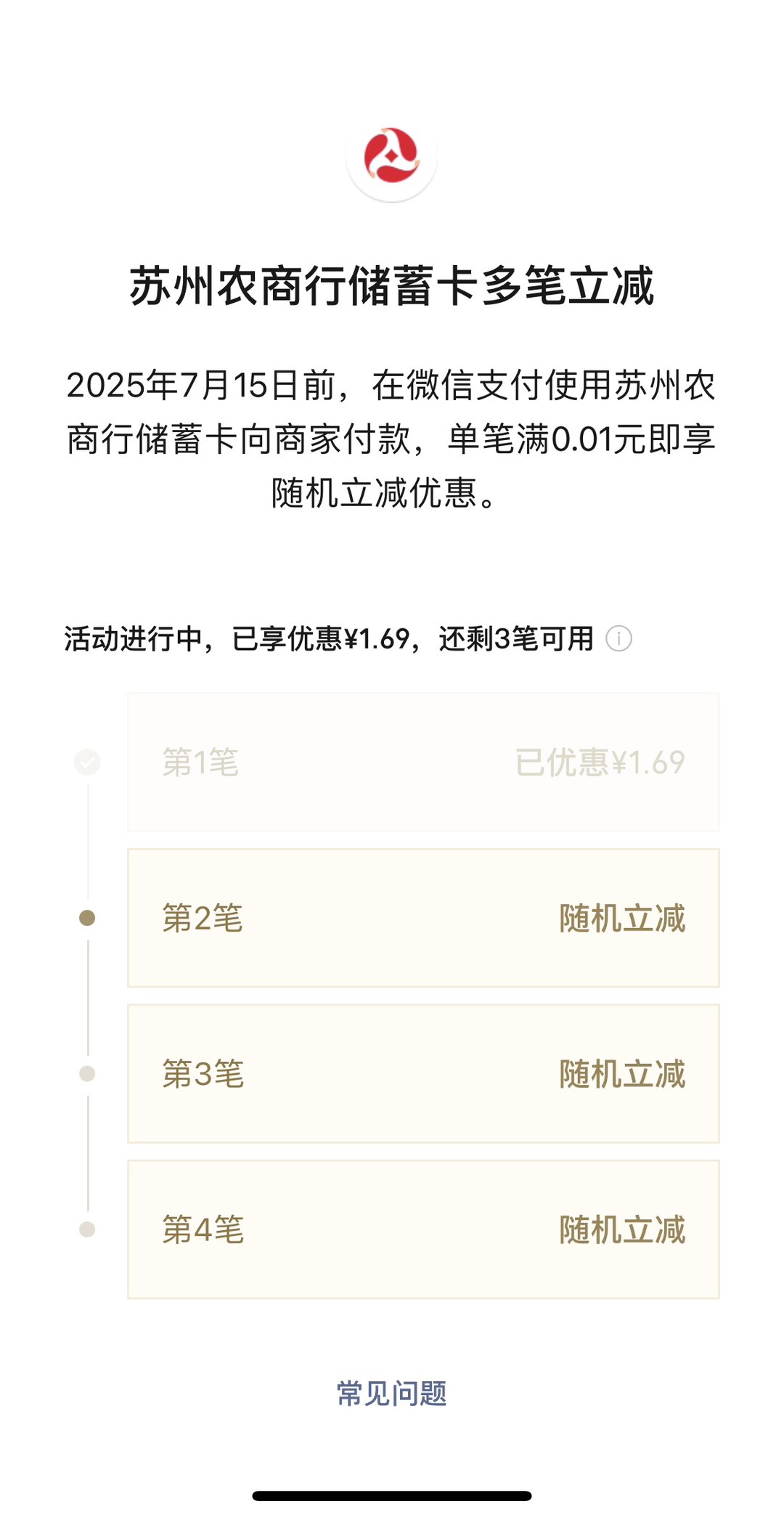Screen dimensions: 784x1517
Task: Open the info icon beside remaining uses
Action: (618, 639)
